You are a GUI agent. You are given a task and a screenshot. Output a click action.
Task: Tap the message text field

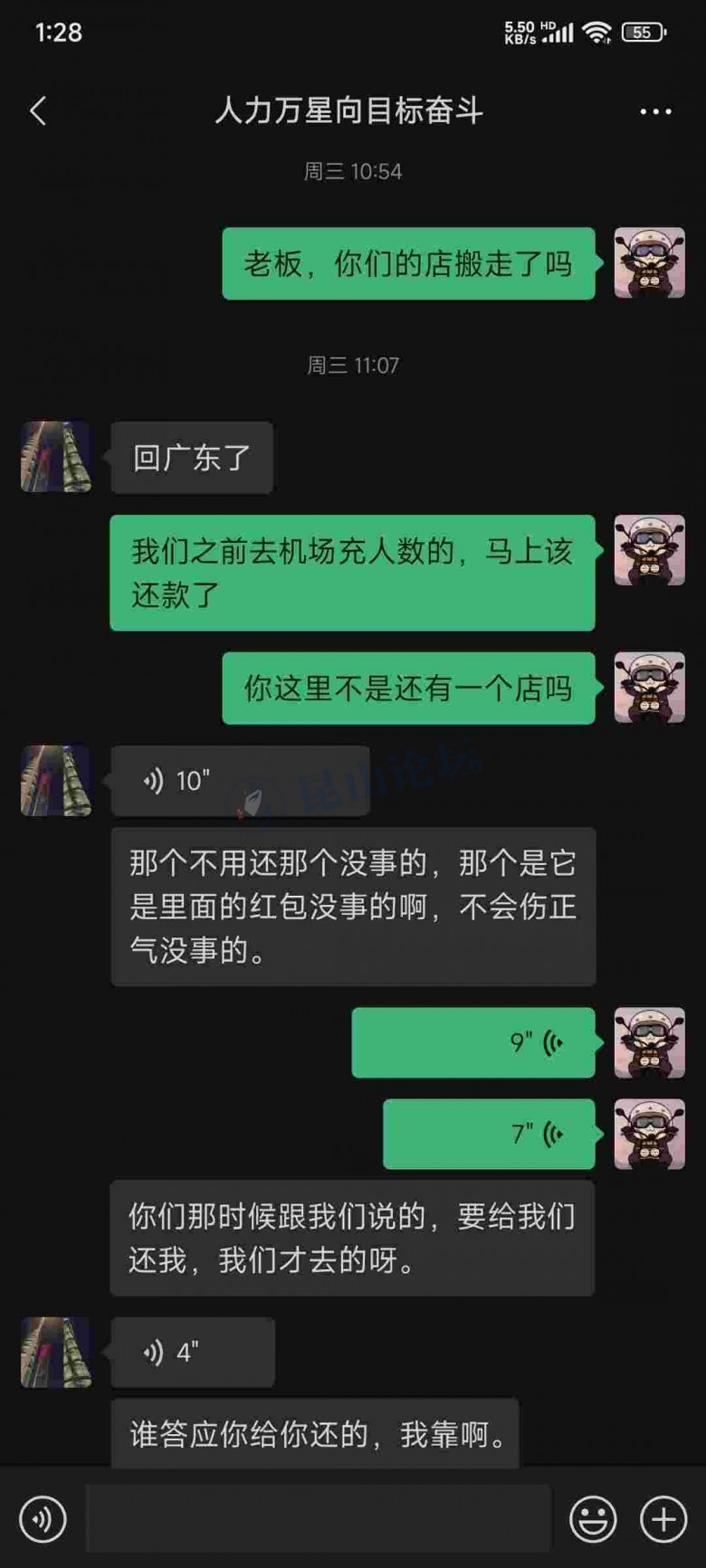pyautogui.click(x=318, y=1519)
